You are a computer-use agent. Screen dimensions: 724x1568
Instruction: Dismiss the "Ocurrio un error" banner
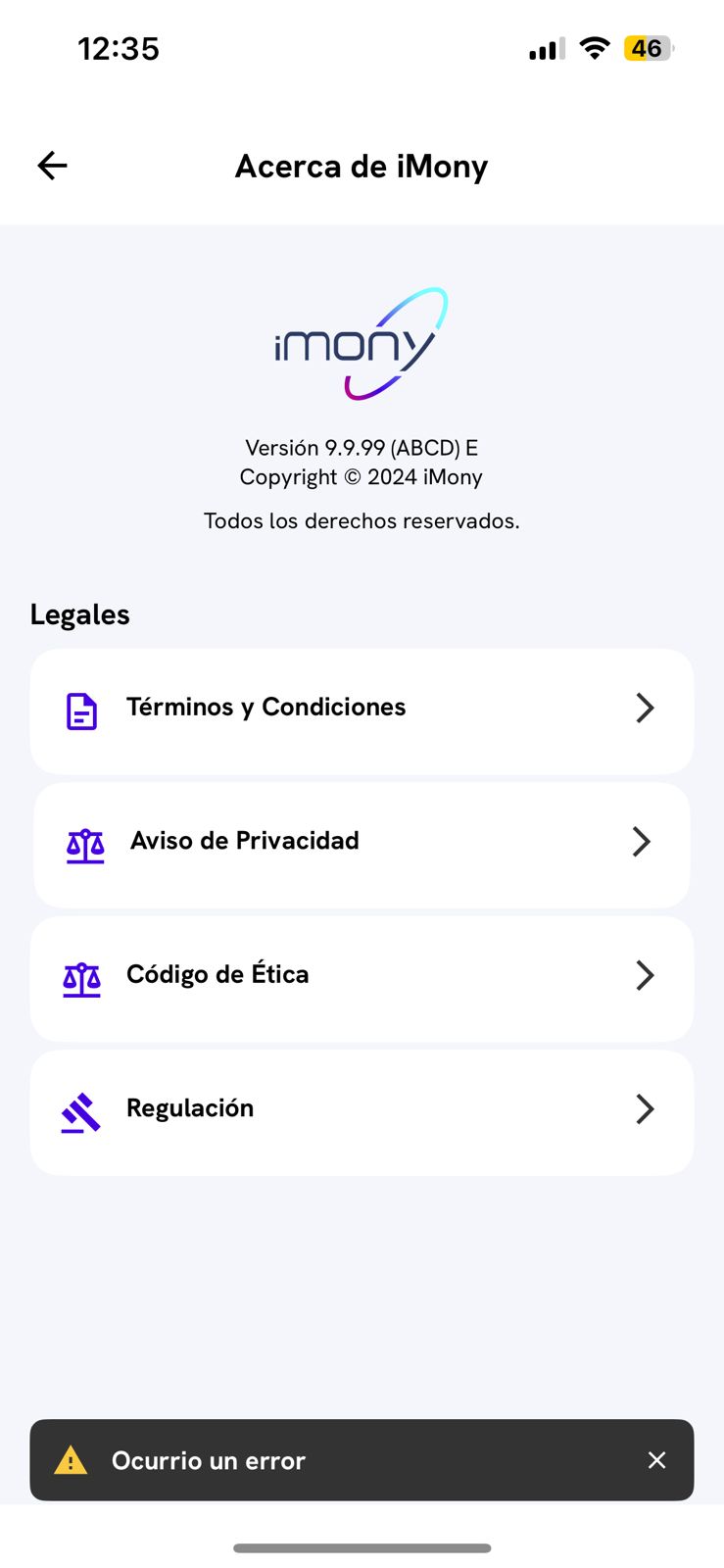pyautogui.click(x=656, y=1460)
